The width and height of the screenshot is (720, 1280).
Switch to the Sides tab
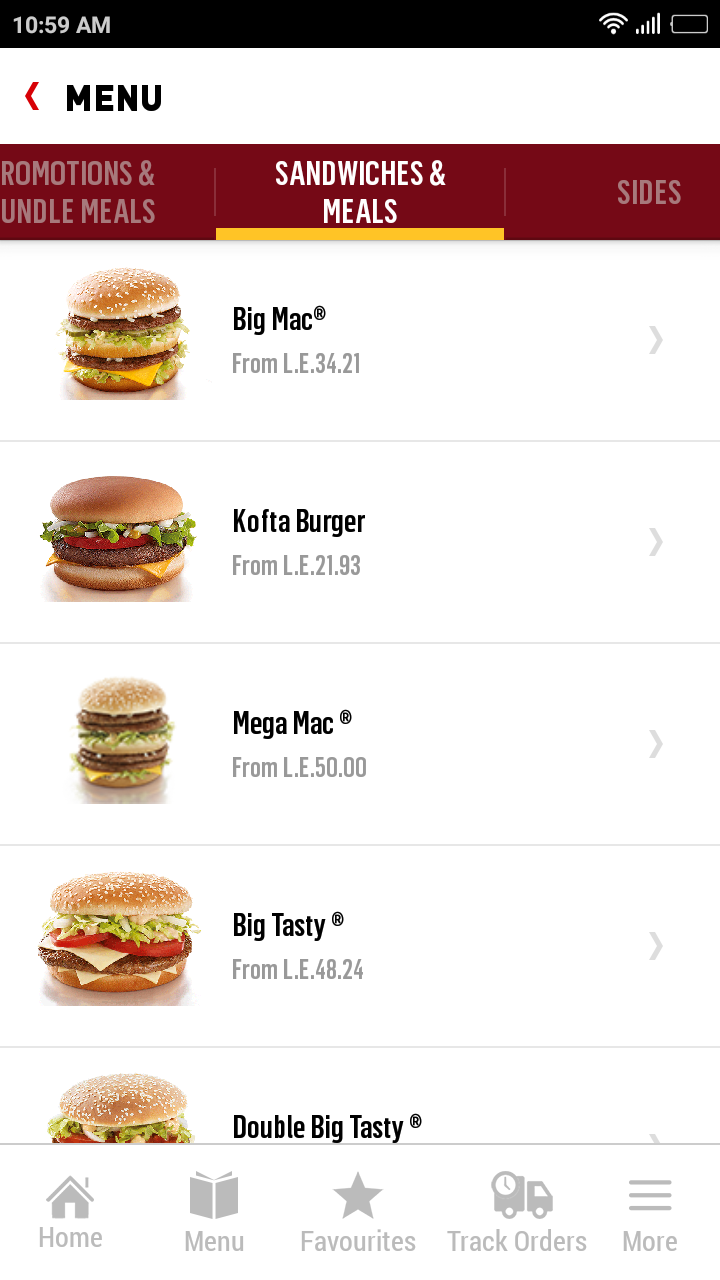click(x=648, y=192)
